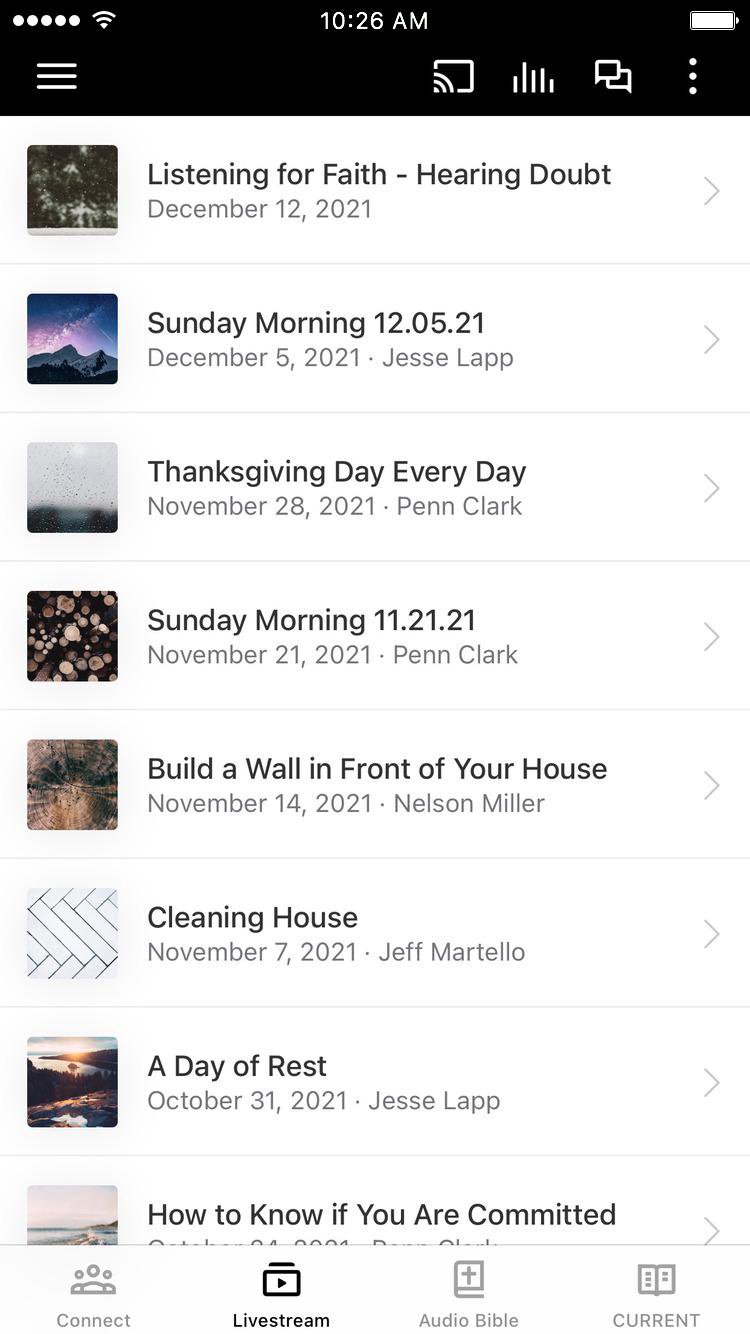750x1334 pixels.
Task: Open the chat messages icon
Action: (613, 76)
